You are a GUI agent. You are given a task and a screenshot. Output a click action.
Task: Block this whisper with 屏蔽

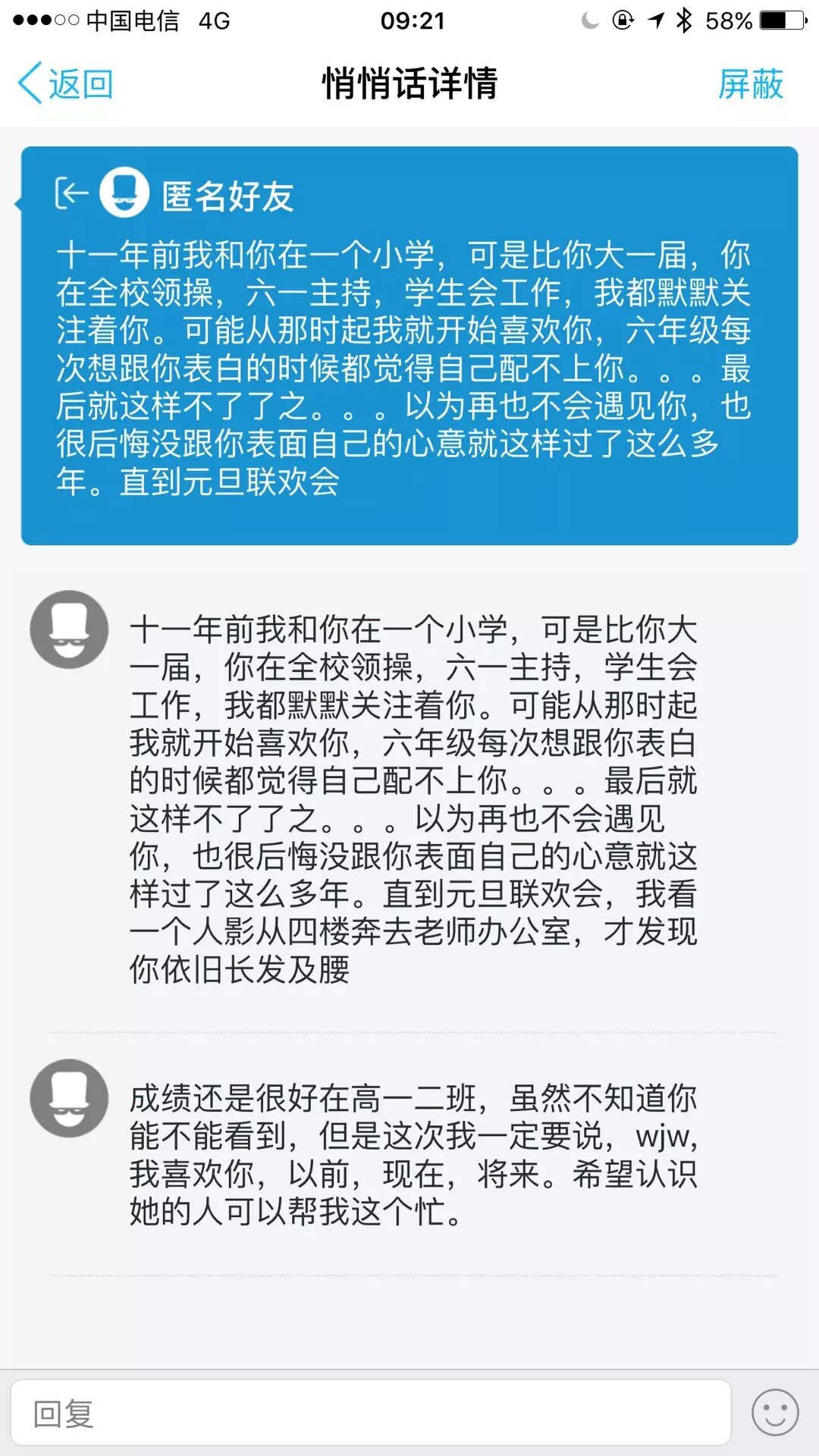[750, 83]
